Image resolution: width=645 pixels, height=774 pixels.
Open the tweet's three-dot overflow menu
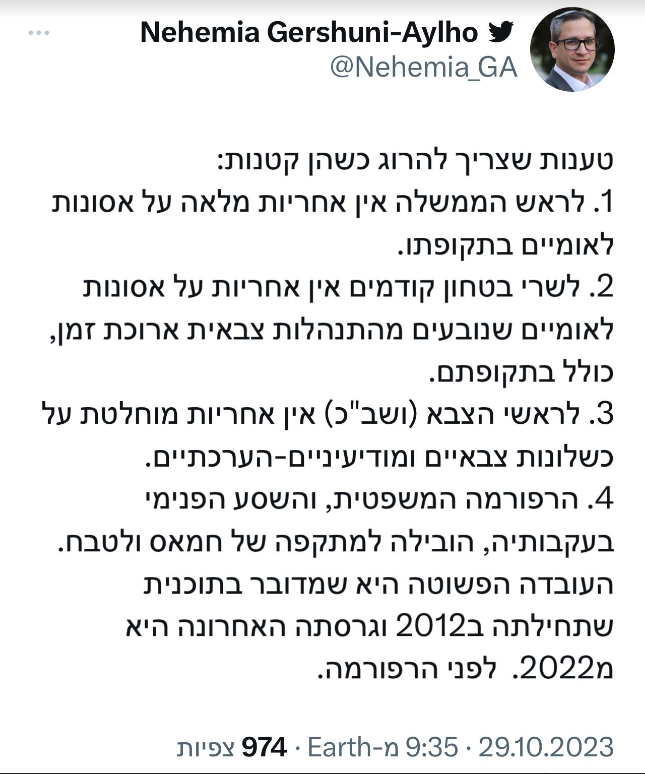pos(38,35)
